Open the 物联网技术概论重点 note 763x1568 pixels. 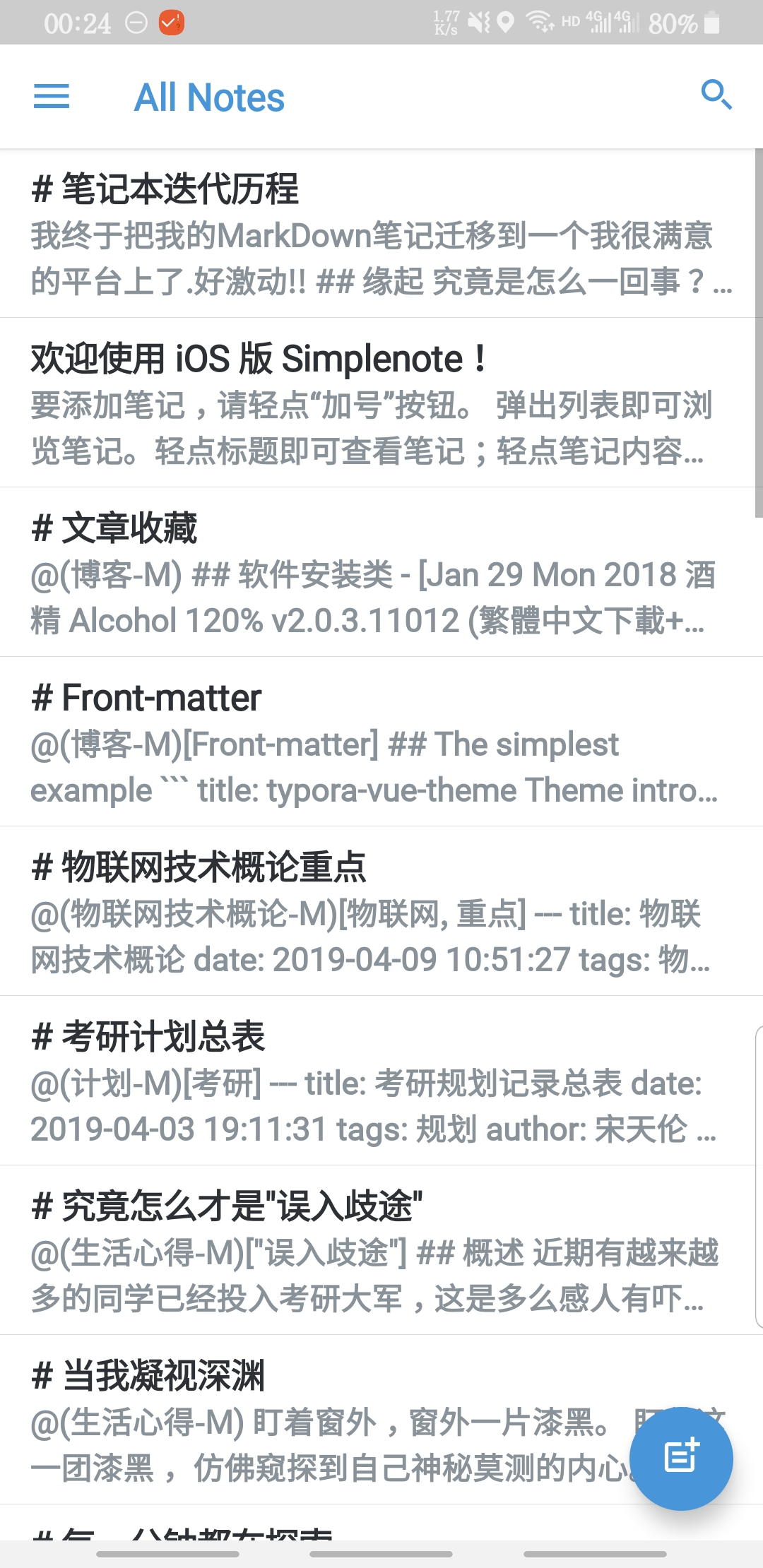click(x=381, y=911)
